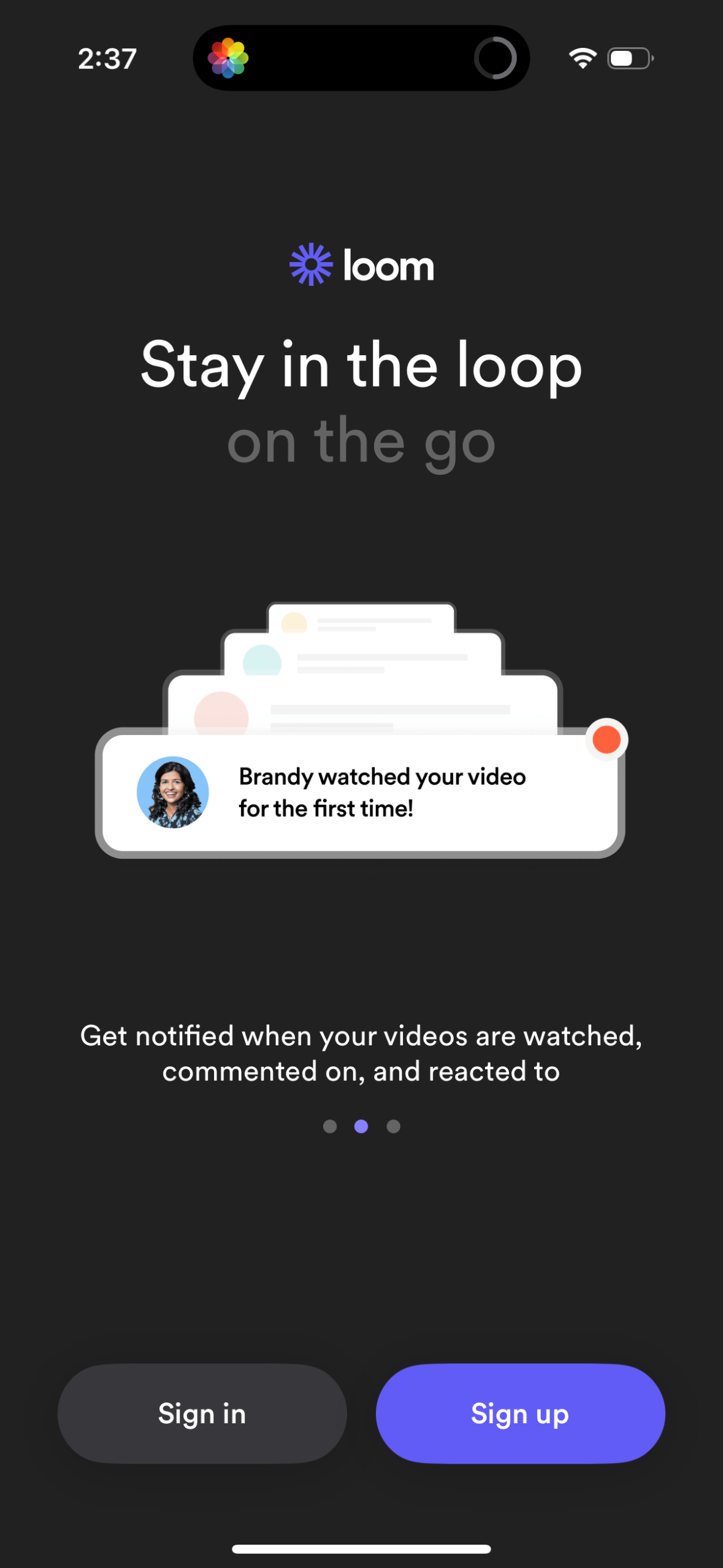This screenshot has width=723, height=1568.
Task: Jump to the first onboarding page dot
Action: [x=330, y=1126]
